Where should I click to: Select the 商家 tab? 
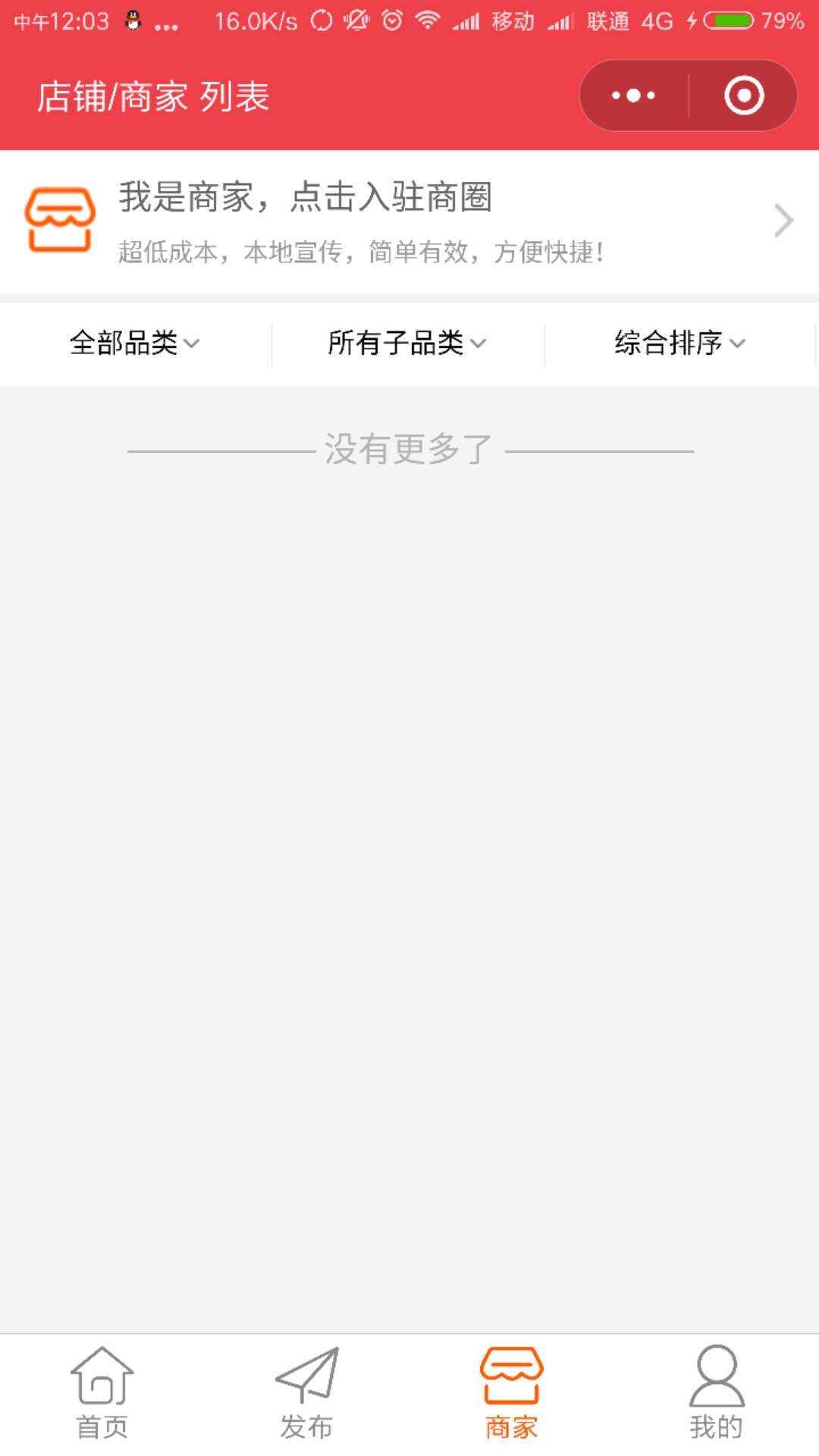[512, 1393]
